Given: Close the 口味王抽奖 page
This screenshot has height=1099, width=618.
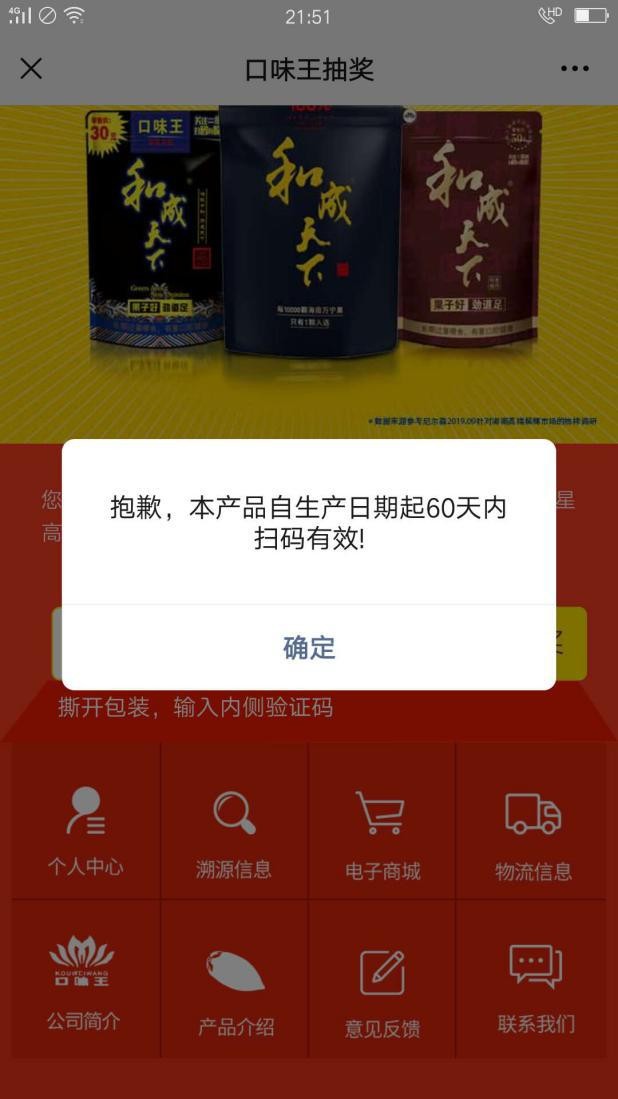Looking at the screenshot, I should (x=32, y=68).
